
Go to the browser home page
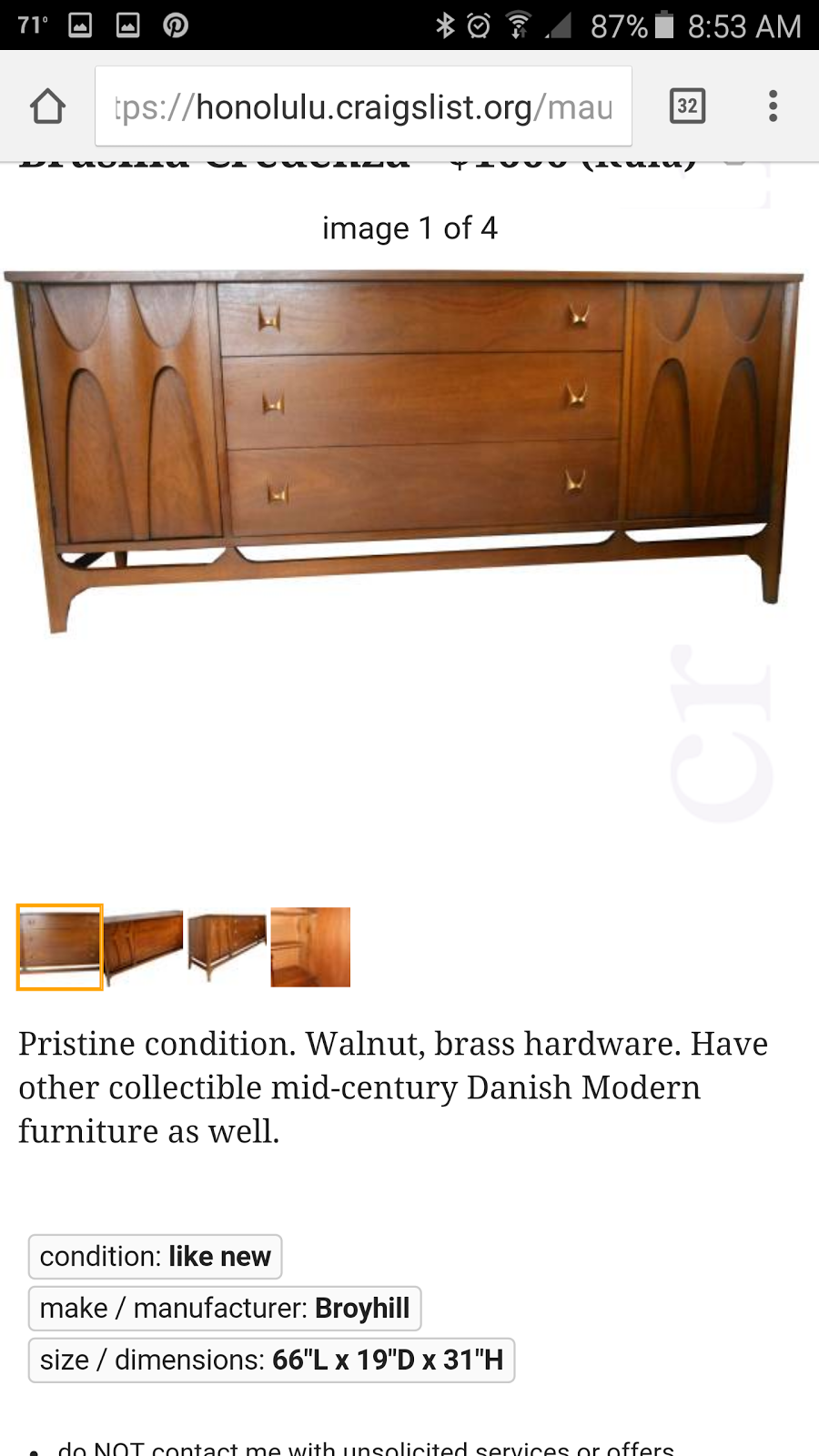[47, 106]
